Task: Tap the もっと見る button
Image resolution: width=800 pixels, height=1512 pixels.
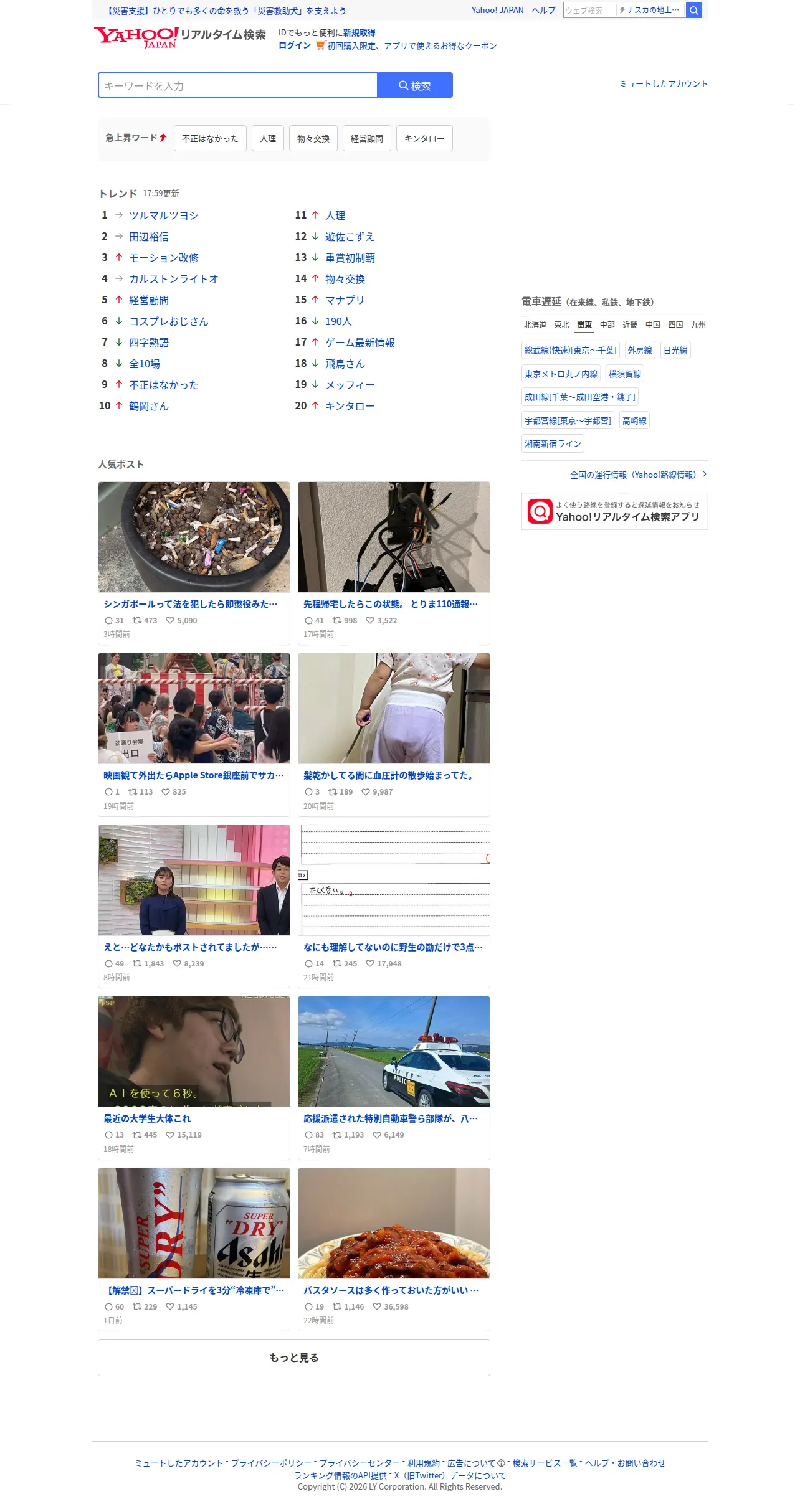Action: [x=294, y=1358]
